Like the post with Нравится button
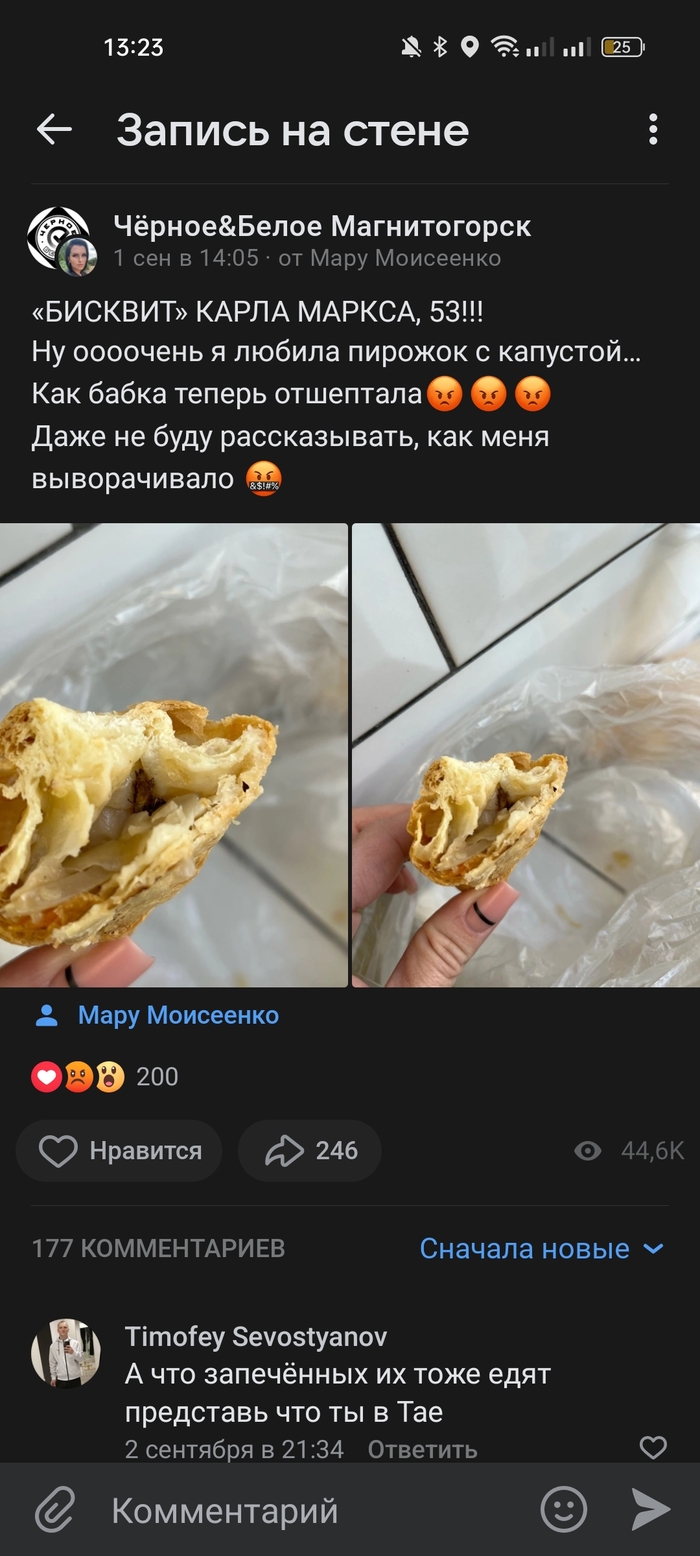Image resolution: width=700 pixels, height=1556 pixels. point(119,1151)
